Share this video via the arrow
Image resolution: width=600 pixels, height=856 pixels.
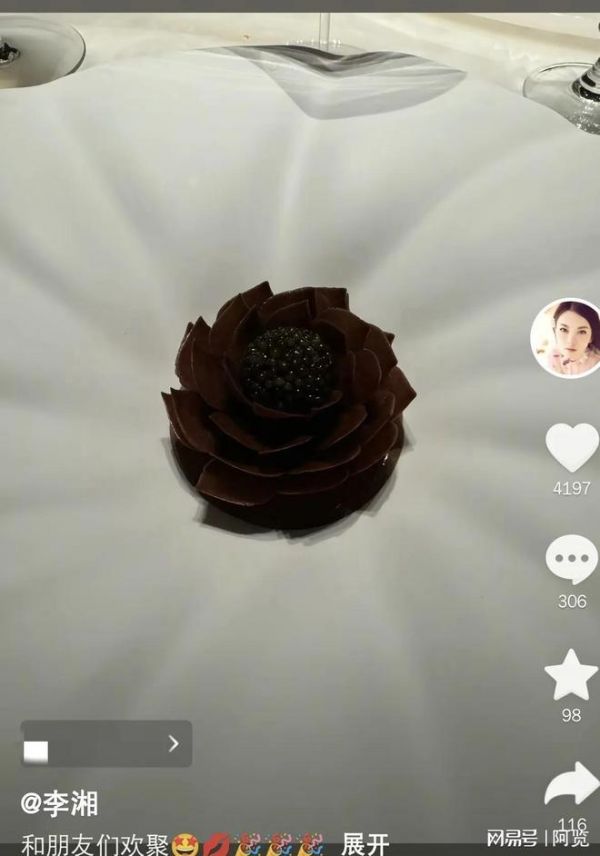[571, 785]
